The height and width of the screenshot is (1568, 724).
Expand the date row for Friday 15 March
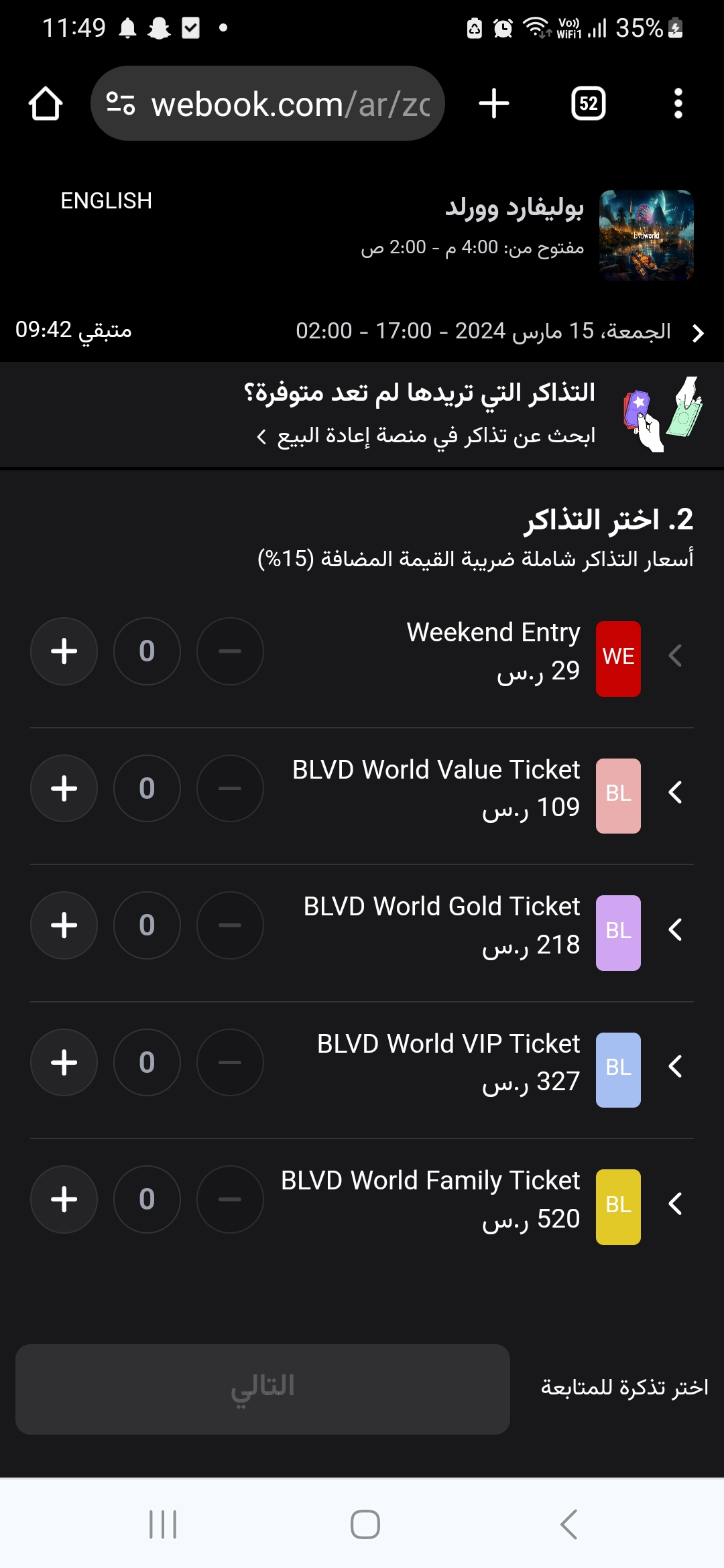coord(697,333)
